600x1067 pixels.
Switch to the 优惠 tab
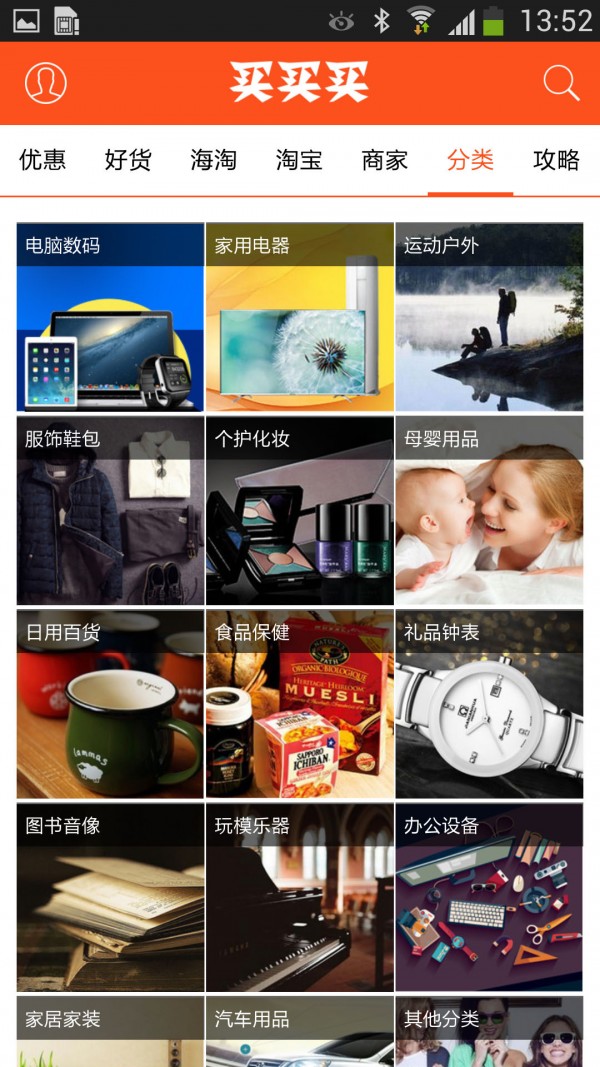43,160
